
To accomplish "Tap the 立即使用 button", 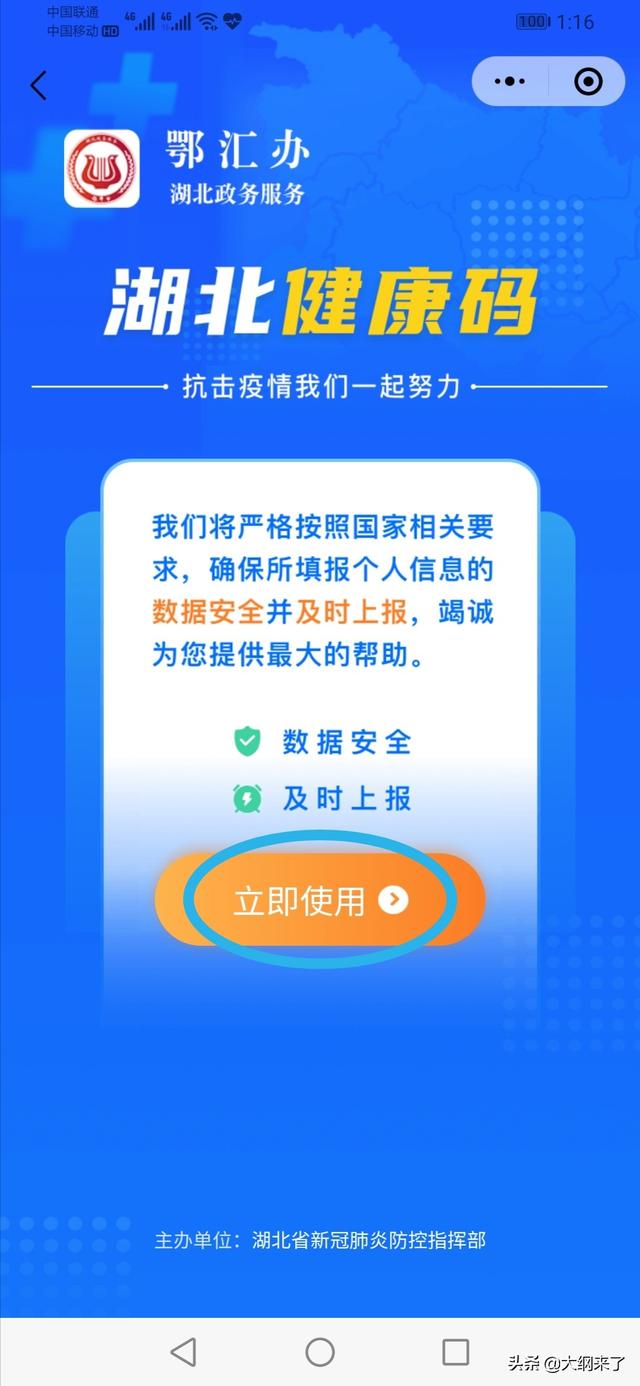I will click(x=320, y=900).
